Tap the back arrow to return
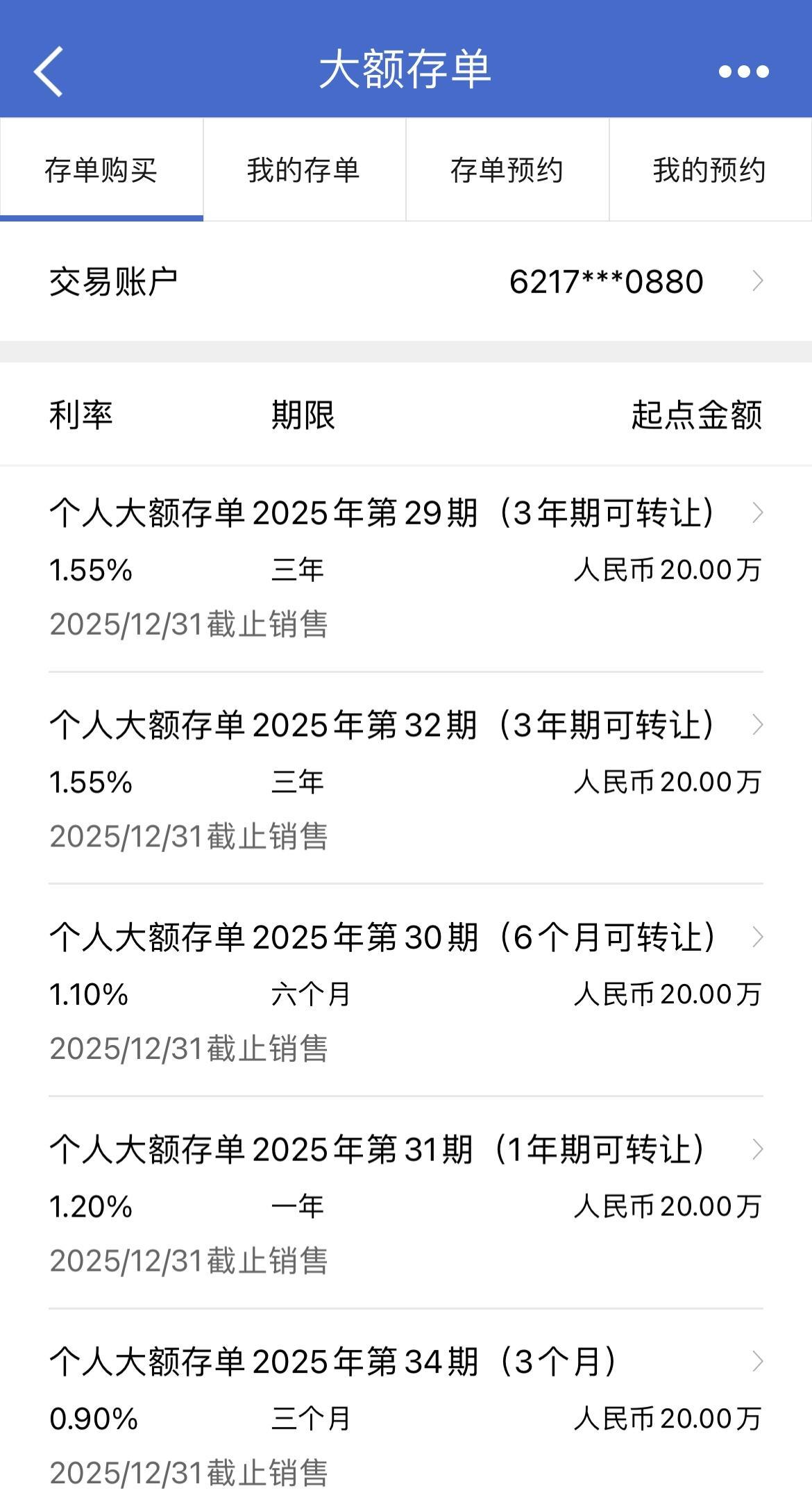Image resolution: width=812 pixels, height=1502 pixels. click(49, 72)
